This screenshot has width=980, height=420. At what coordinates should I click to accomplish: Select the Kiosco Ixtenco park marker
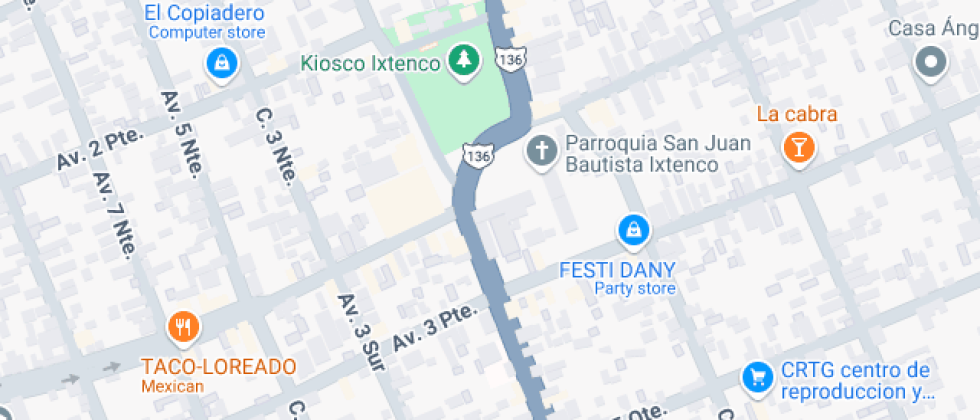click(464, 61)
